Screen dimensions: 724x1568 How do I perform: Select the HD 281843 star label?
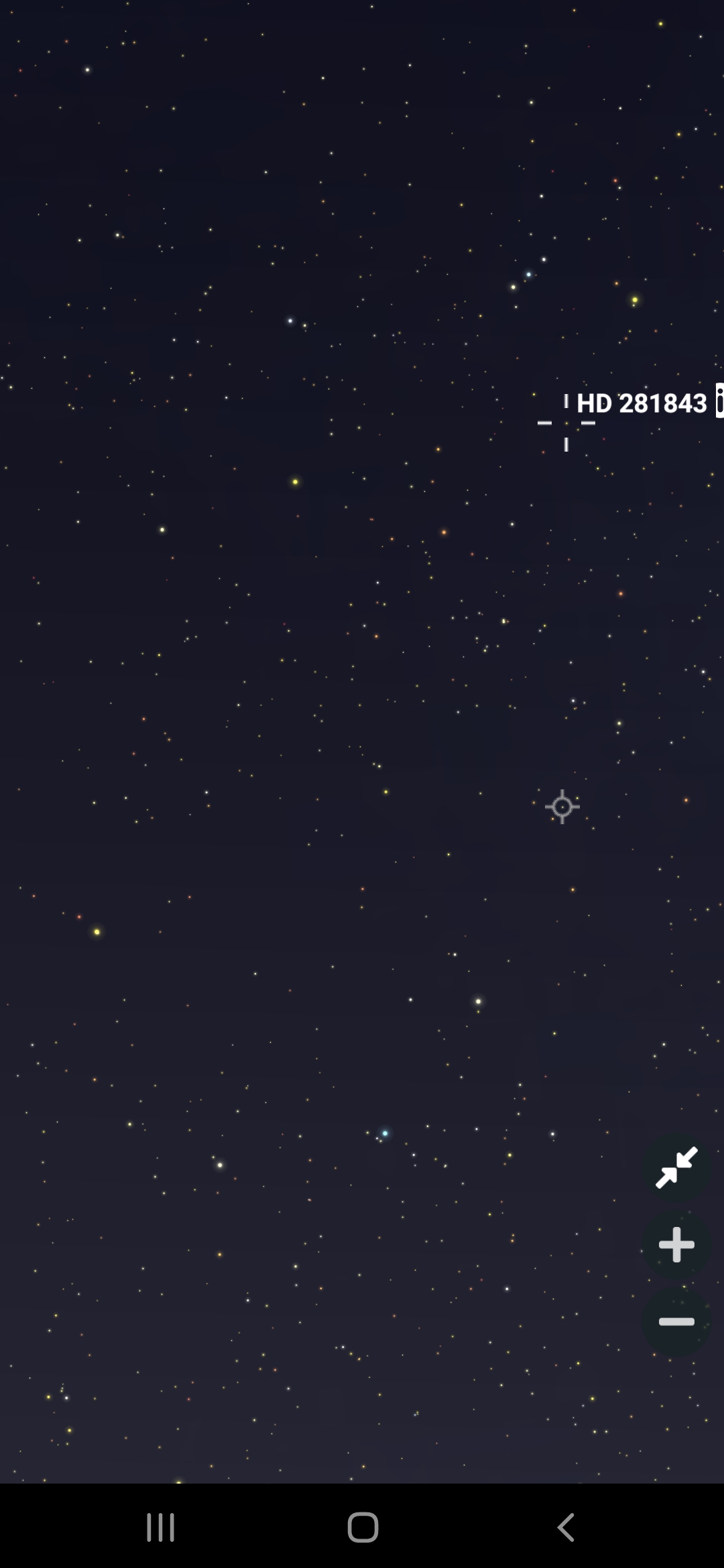click(642, 403)
